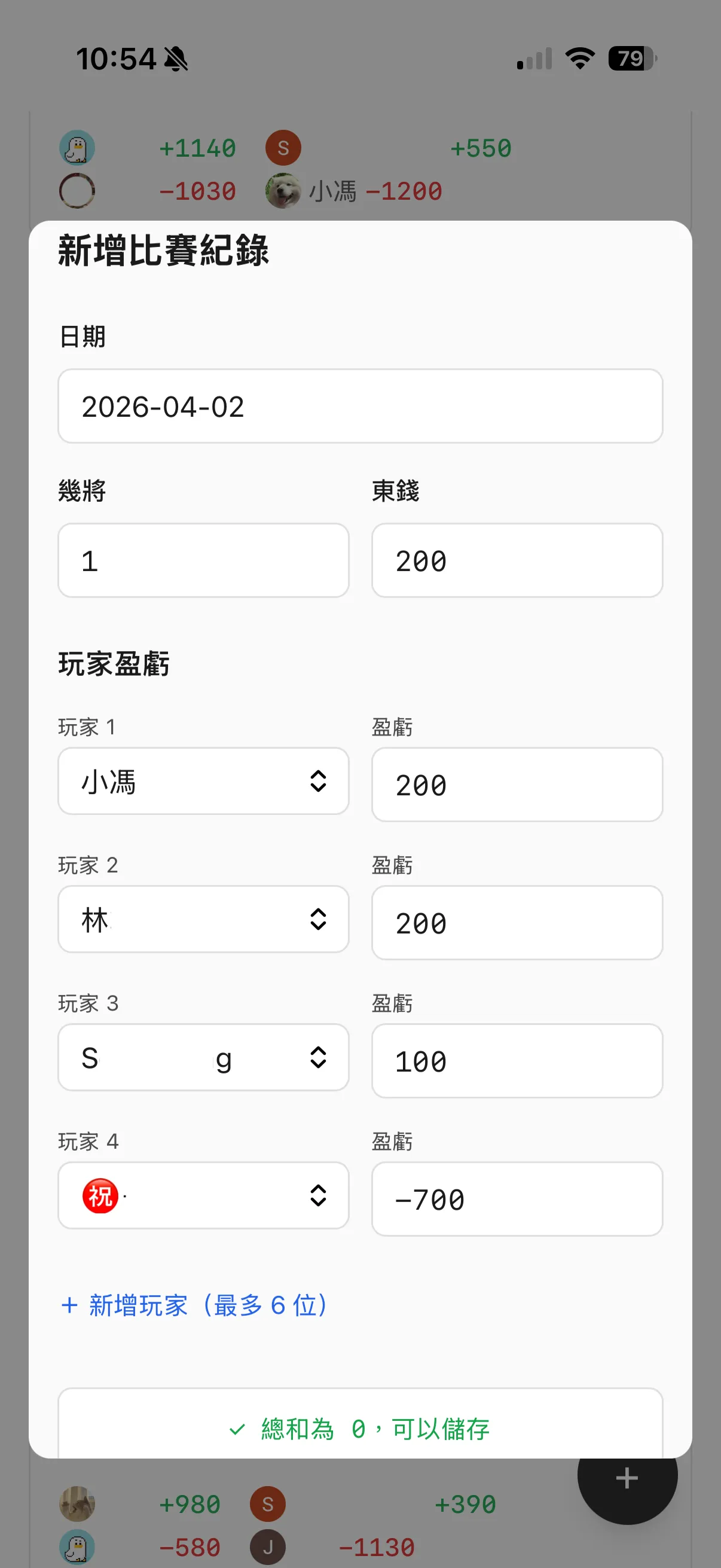Click the red 祝 emoji in Player 4 selector
This screenshot has width=721, height=1568.
tap(100, 1195)
